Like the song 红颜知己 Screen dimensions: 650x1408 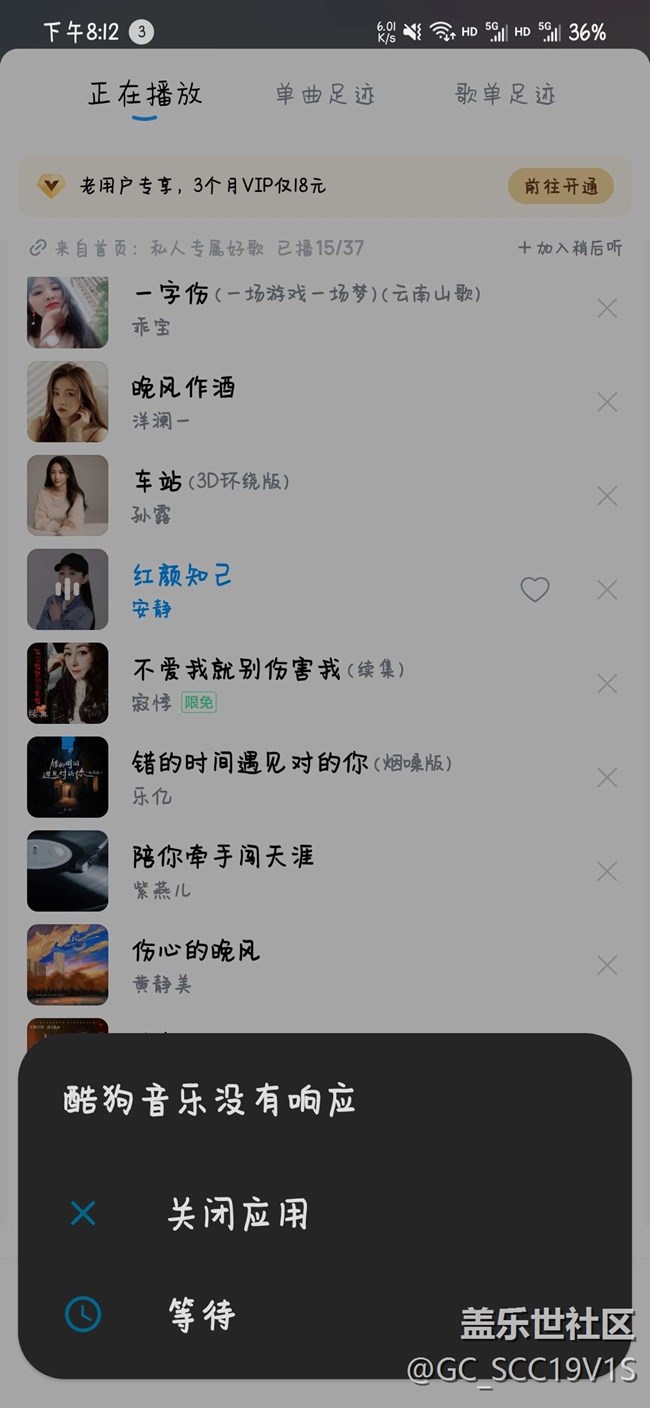(x=535, y=590)
